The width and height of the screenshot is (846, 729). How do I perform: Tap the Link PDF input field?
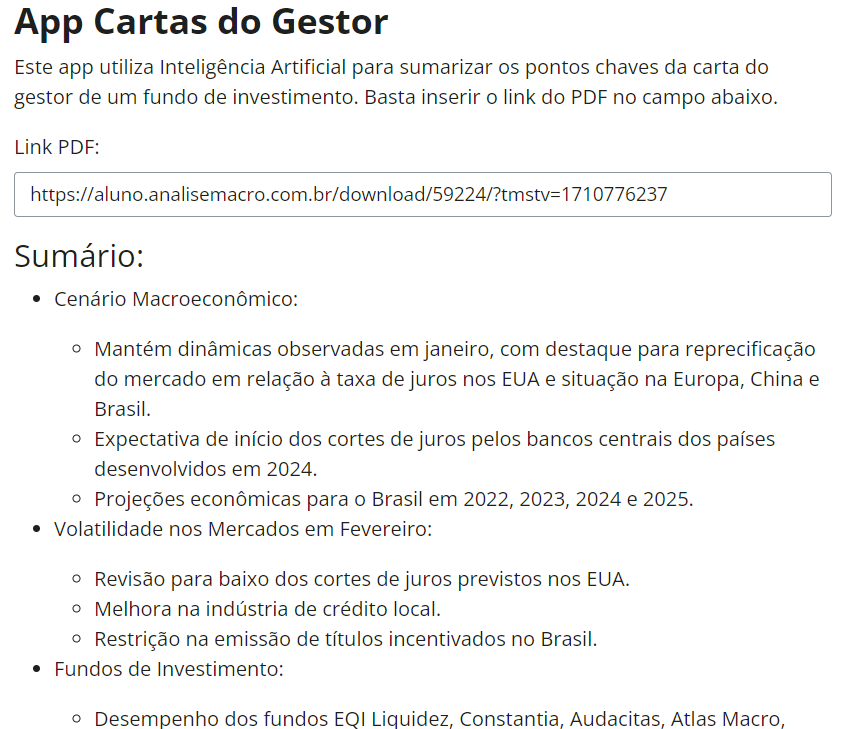tap(422, 194)
